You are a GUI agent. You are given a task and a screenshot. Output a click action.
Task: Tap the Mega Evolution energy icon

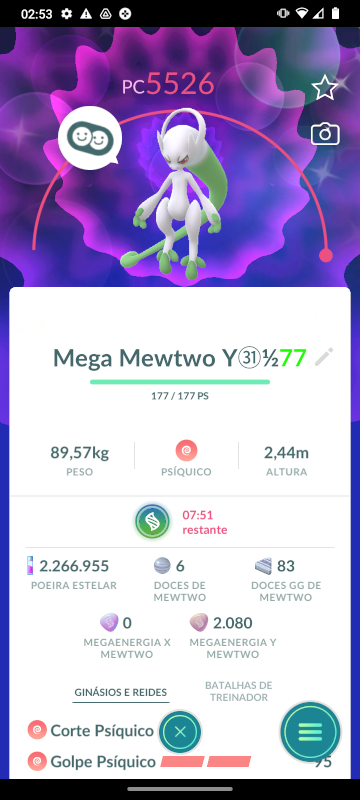(152, 522)
